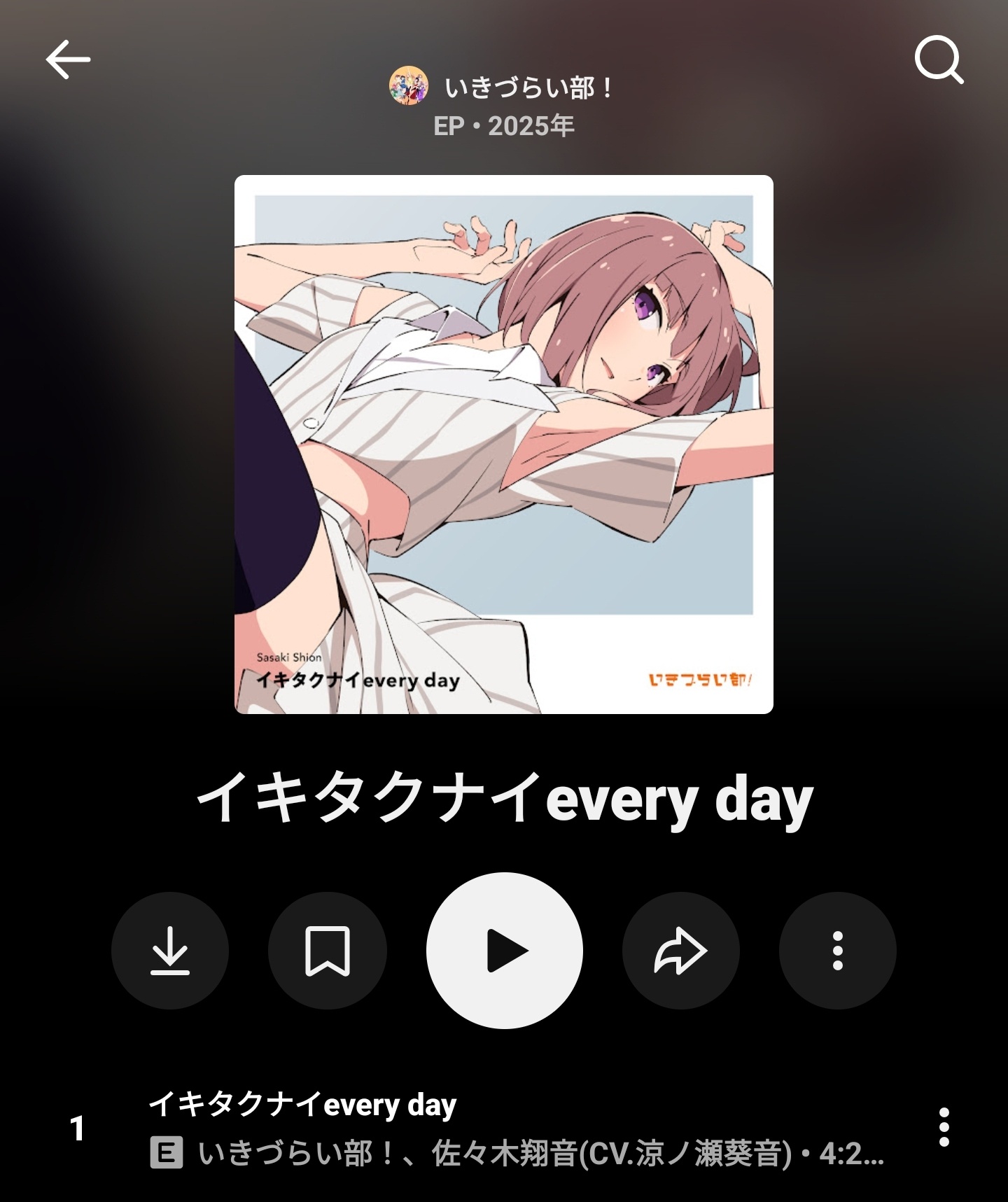Open the EP overflow menu
1008x1202 pixels.
[x=837, y=950]
